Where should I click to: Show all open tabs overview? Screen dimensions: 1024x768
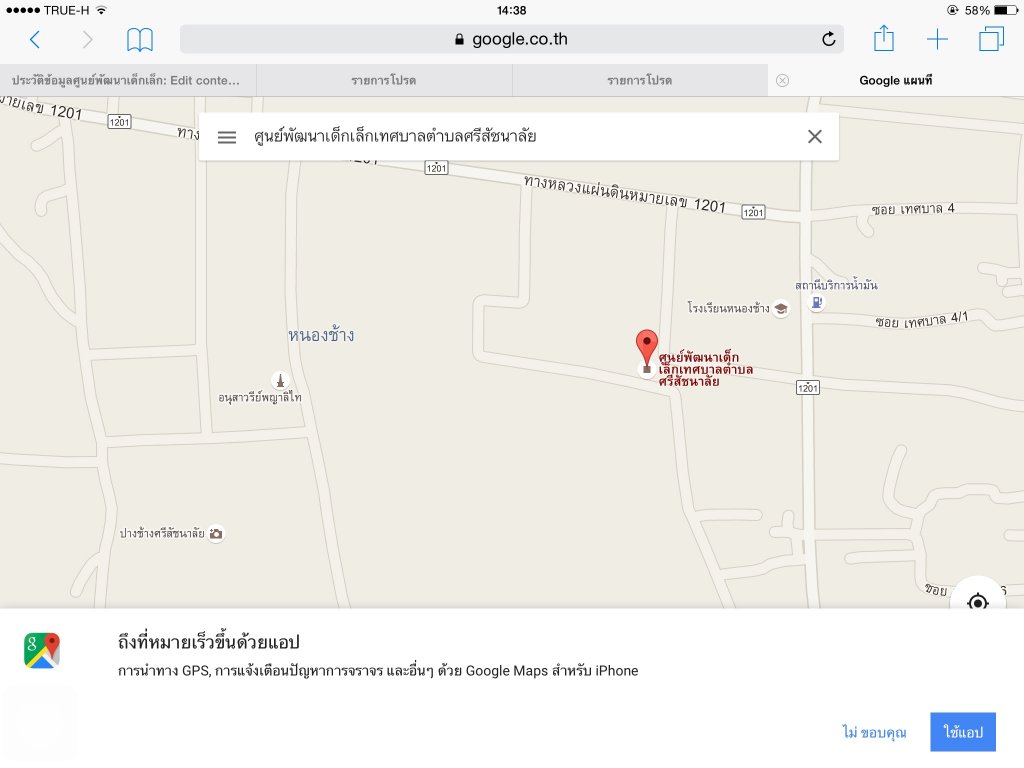[991, 40]
